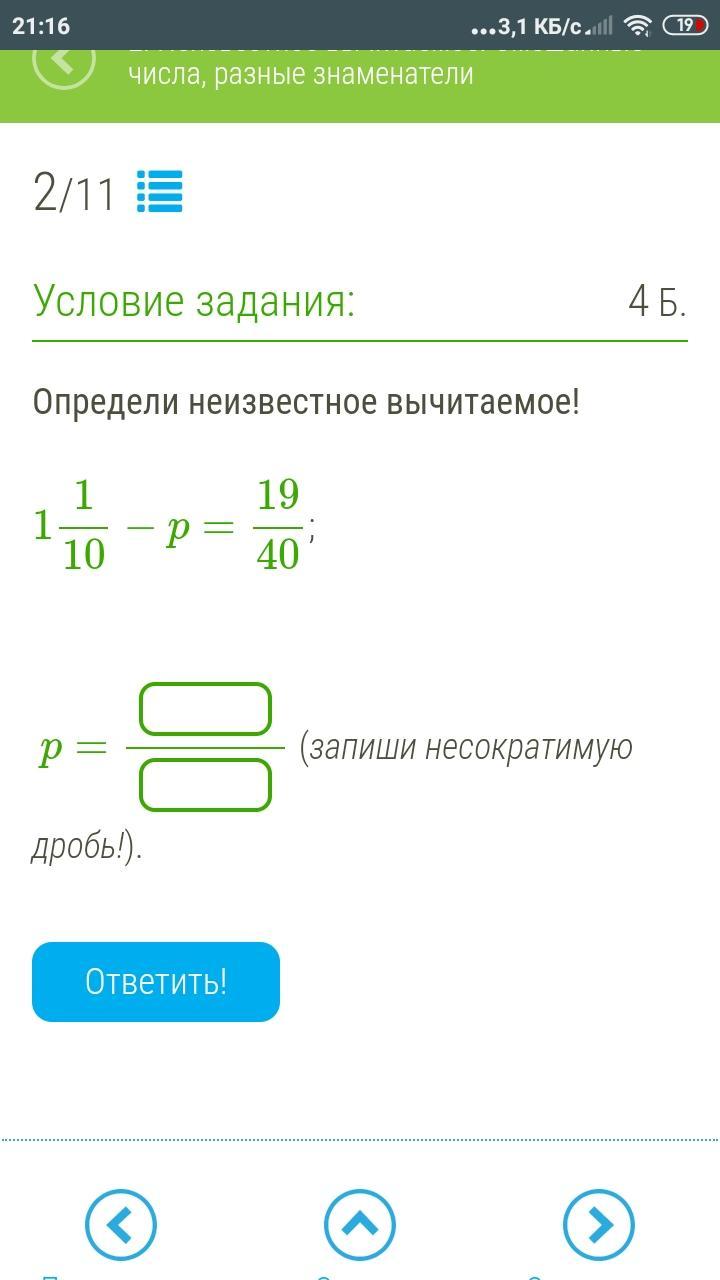Viewport: 720px width, 1280px height.
Task: Open the up arrow to task list
Action: 360,1225
